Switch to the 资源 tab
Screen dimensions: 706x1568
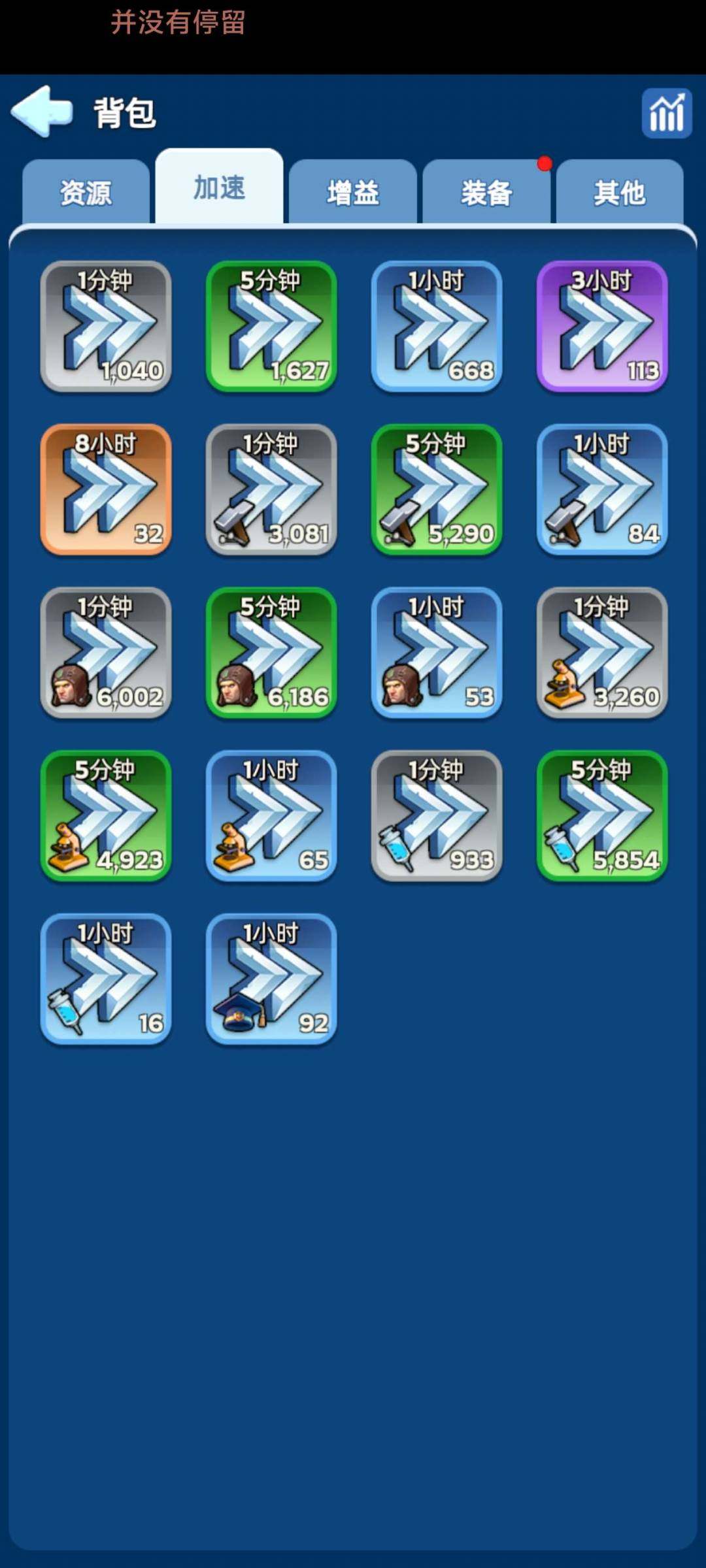(86, 193)
